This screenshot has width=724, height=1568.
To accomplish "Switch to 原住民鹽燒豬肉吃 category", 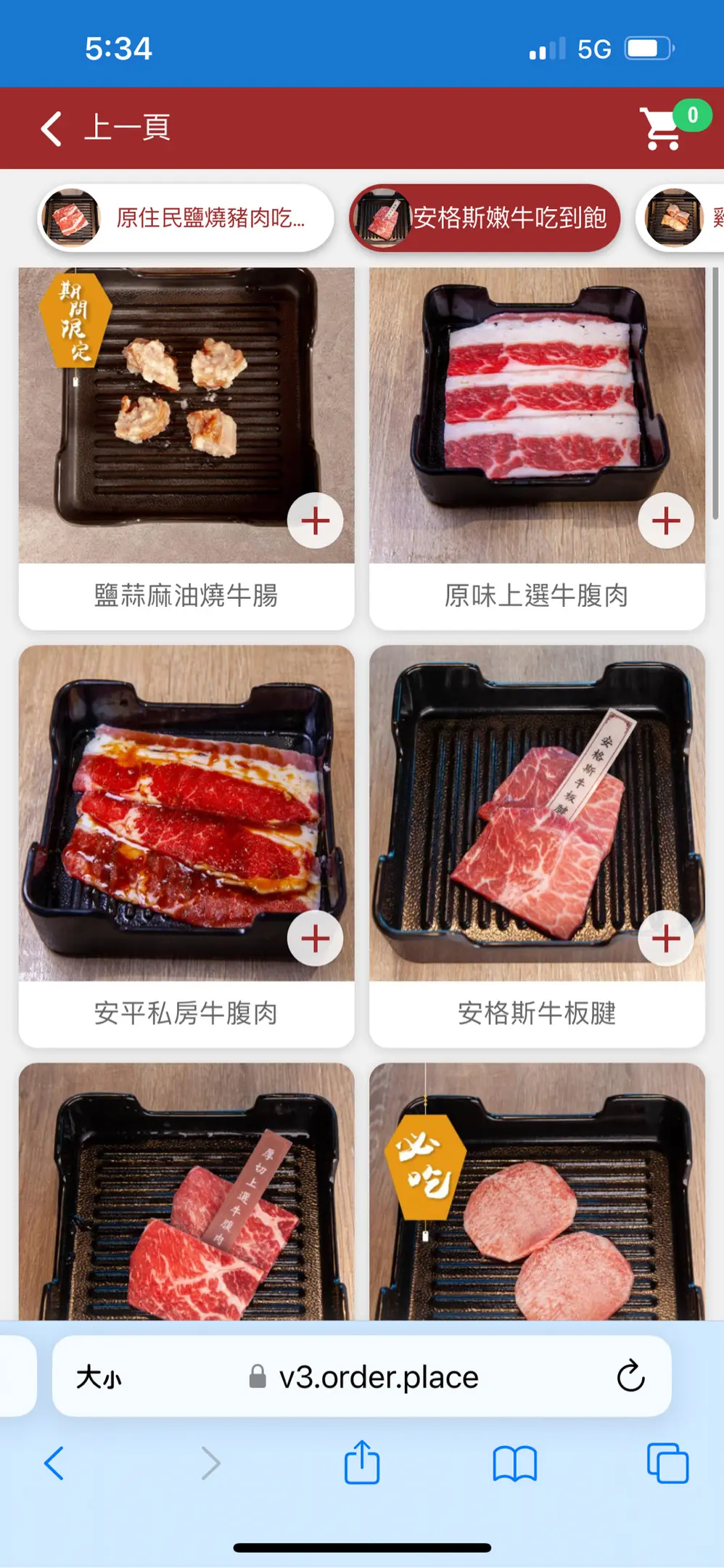I will pos(185,218).
